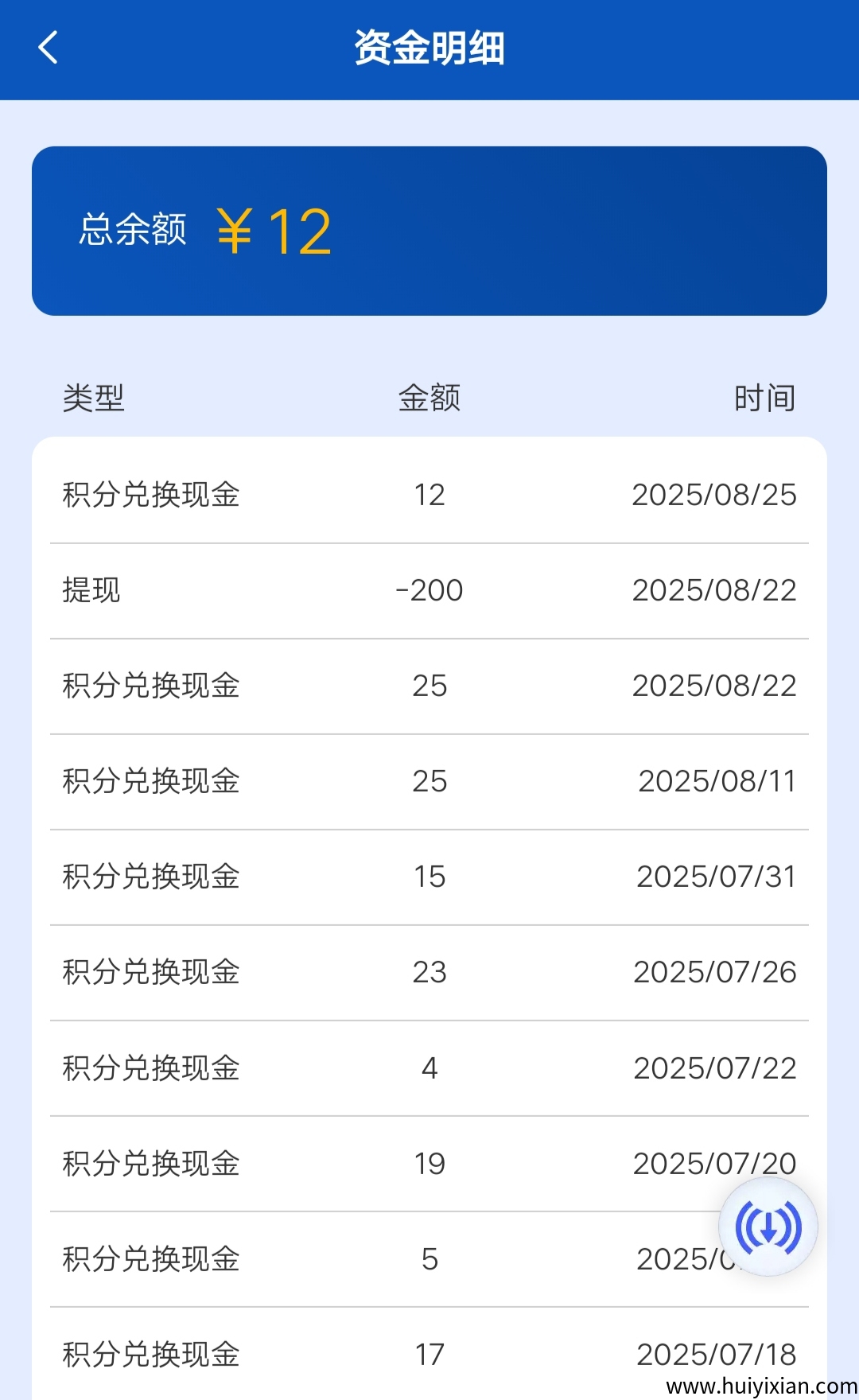Image resolution: width=859 pixels, height=1400 pixels.
Task: Select the transaction dated 2025/07/26
Action: pos(429,971)
